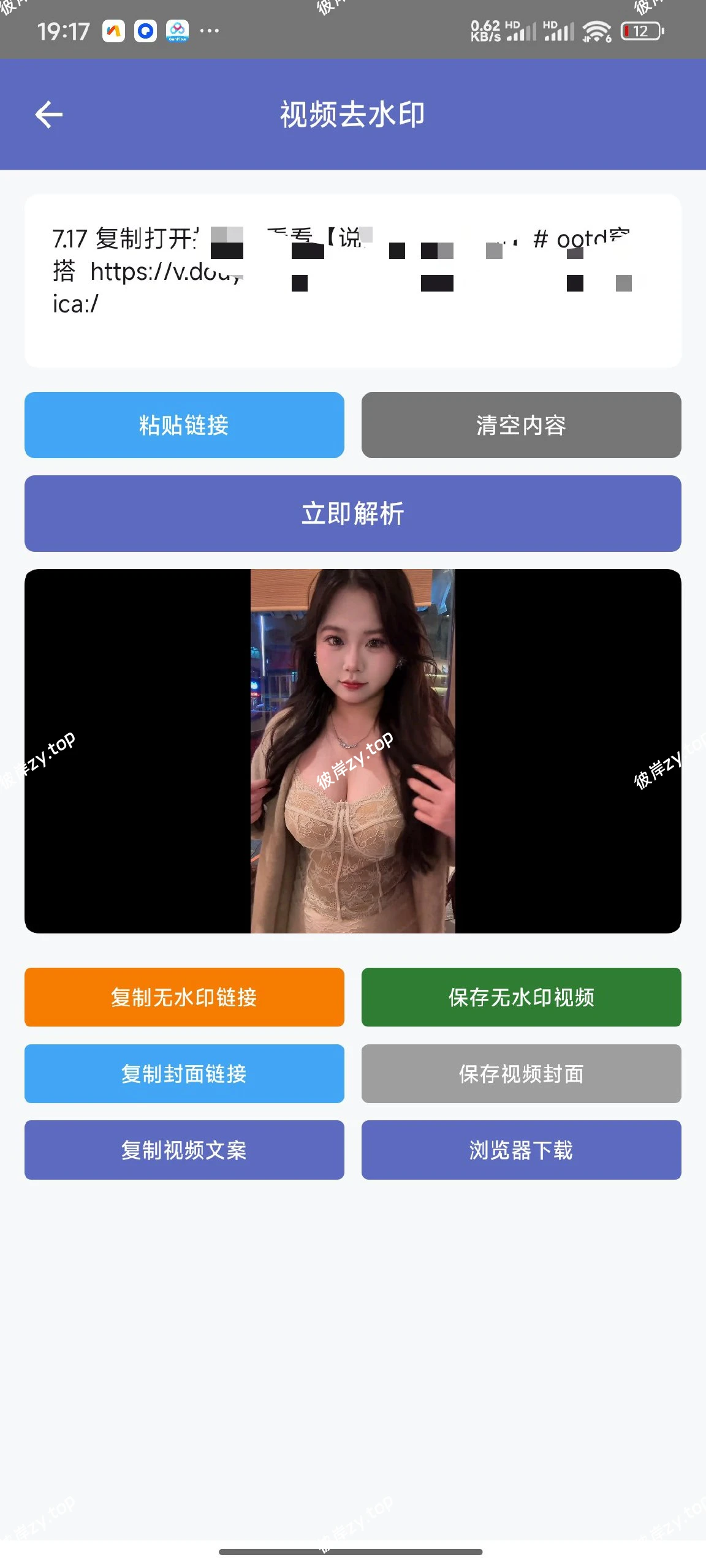Tap the 粘贴链接 paste link button

click(x=183, y=425)
